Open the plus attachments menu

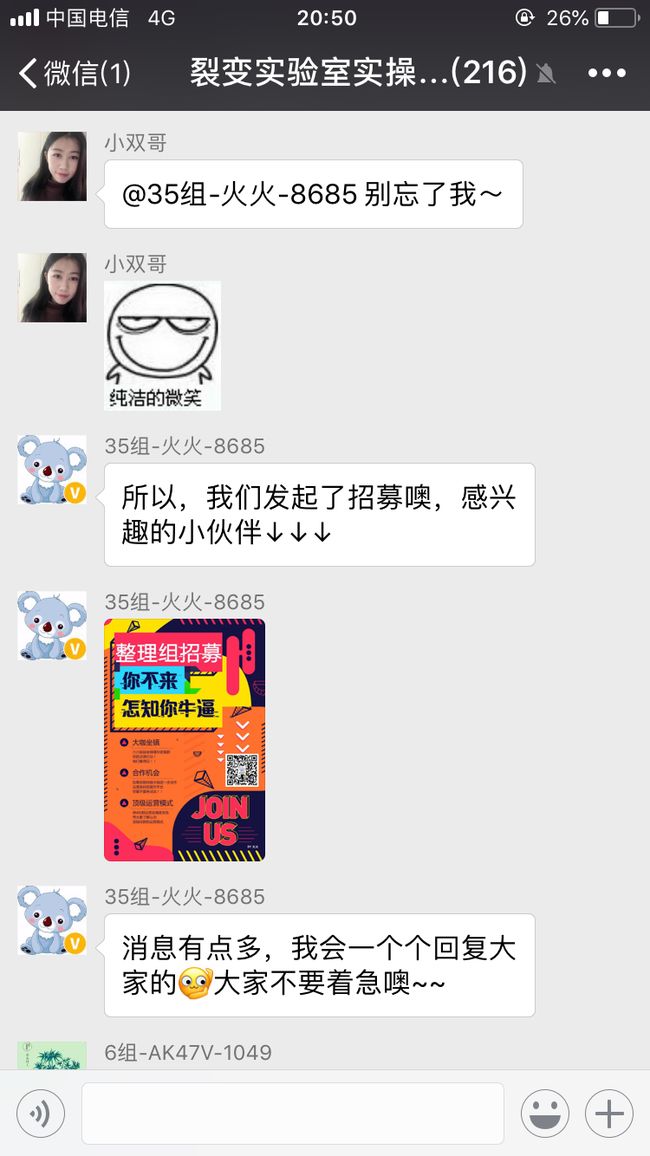pos(609,1113)
